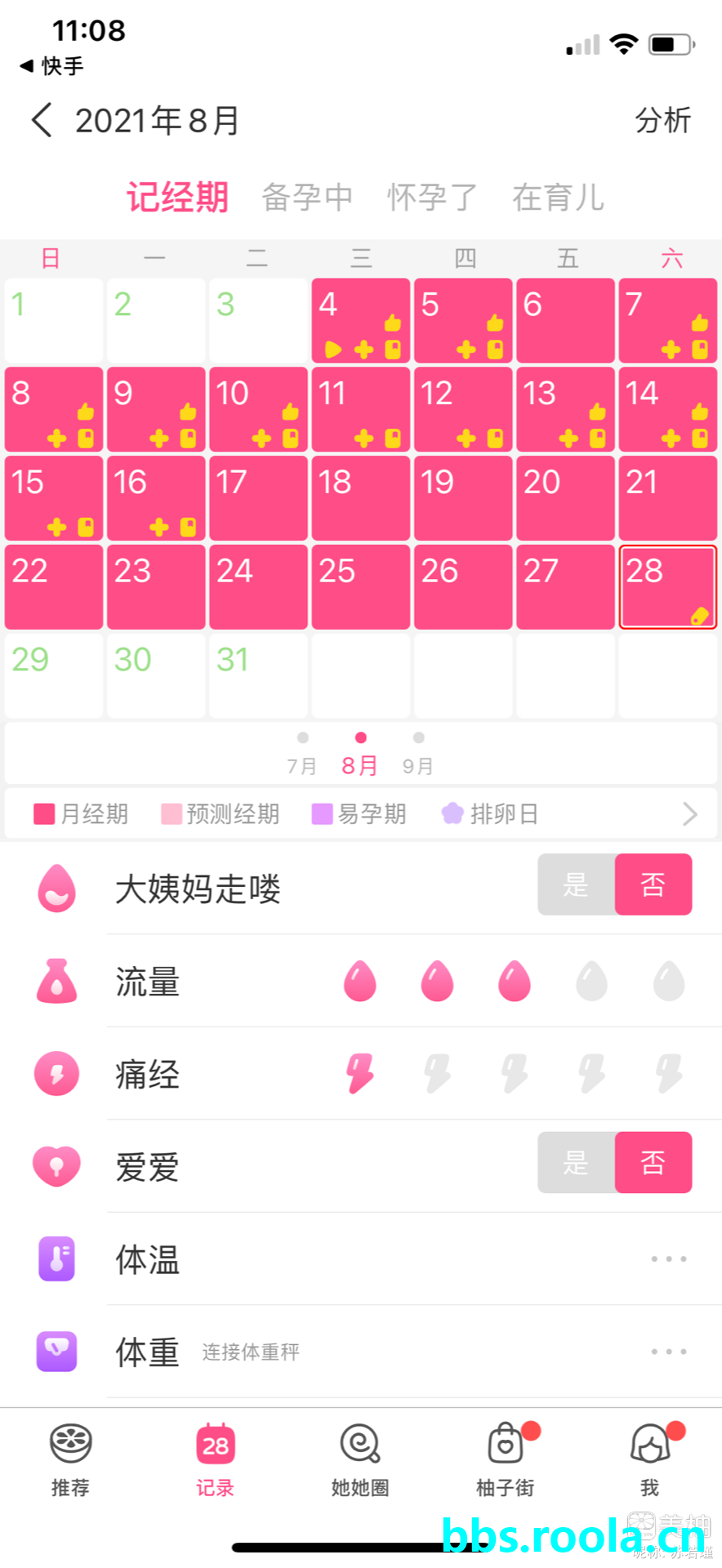Screen dimensions: 722x1568
Task: Choose 是 for 大姨妈走喽
Action: [x=576, y=884]
